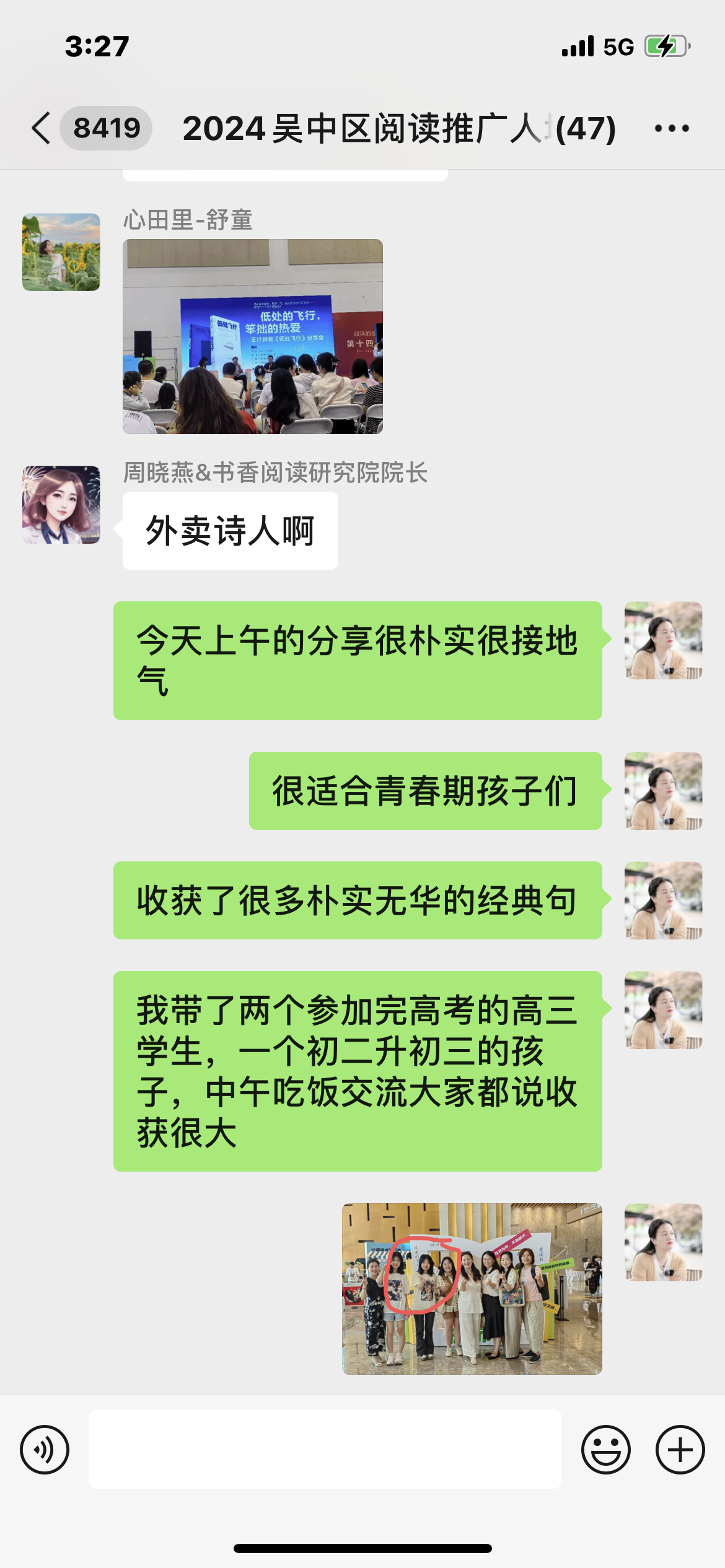The width and height of the screenshot is (725, 1568).
Task: Open 周晓燕's profile avatar
Action: [x=61, y=505]
